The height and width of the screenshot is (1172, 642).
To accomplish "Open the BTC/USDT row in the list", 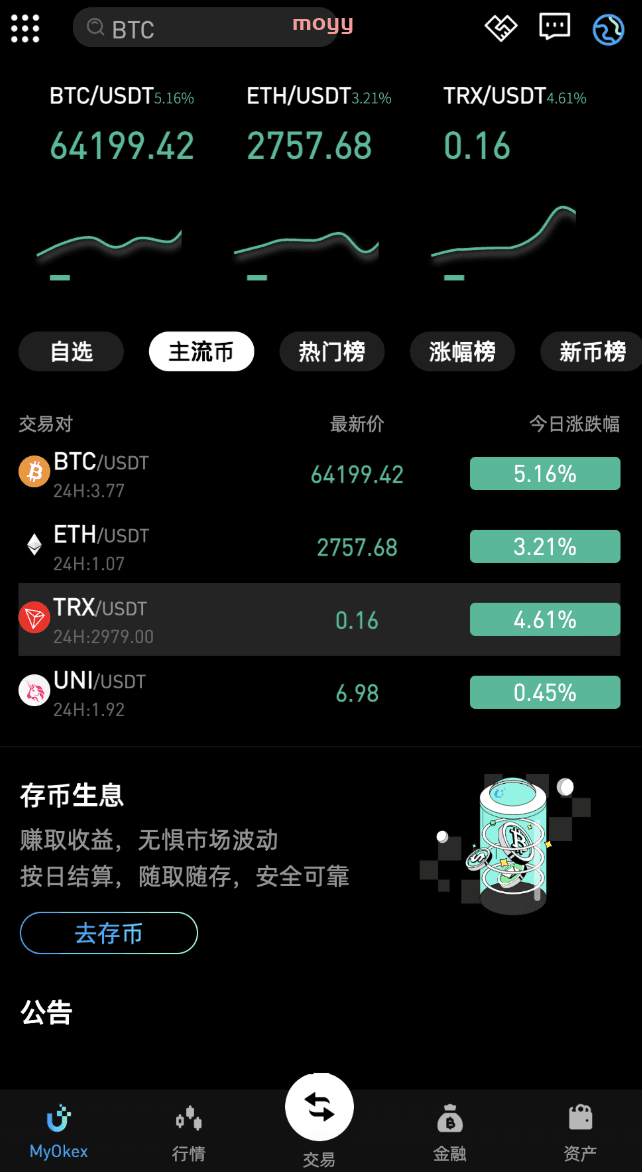I will [320, 473].
